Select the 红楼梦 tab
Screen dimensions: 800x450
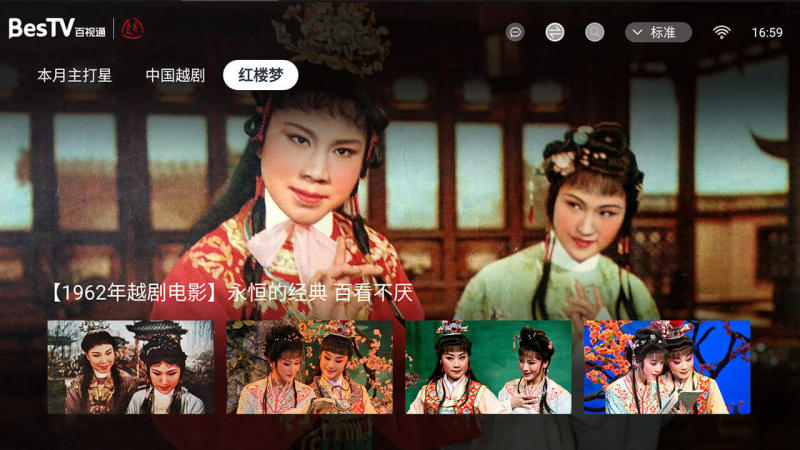coord(260,76)
